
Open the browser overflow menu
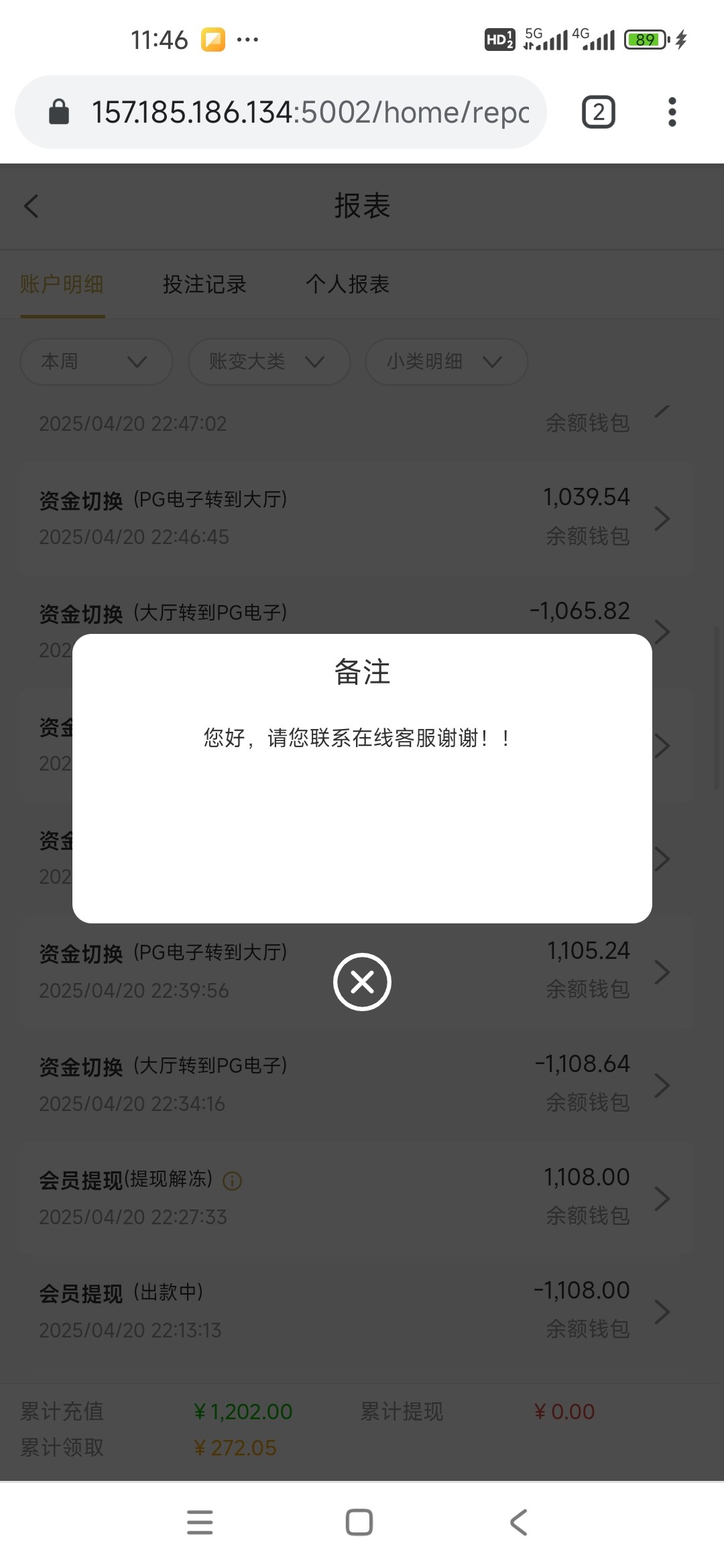672,112
